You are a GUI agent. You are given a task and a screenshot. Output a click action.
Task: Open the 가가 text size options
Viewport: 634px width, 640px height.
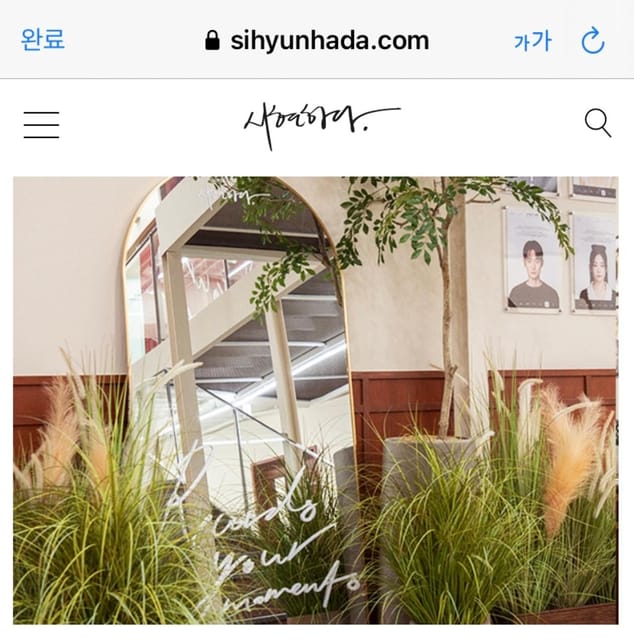click(532, 41)
